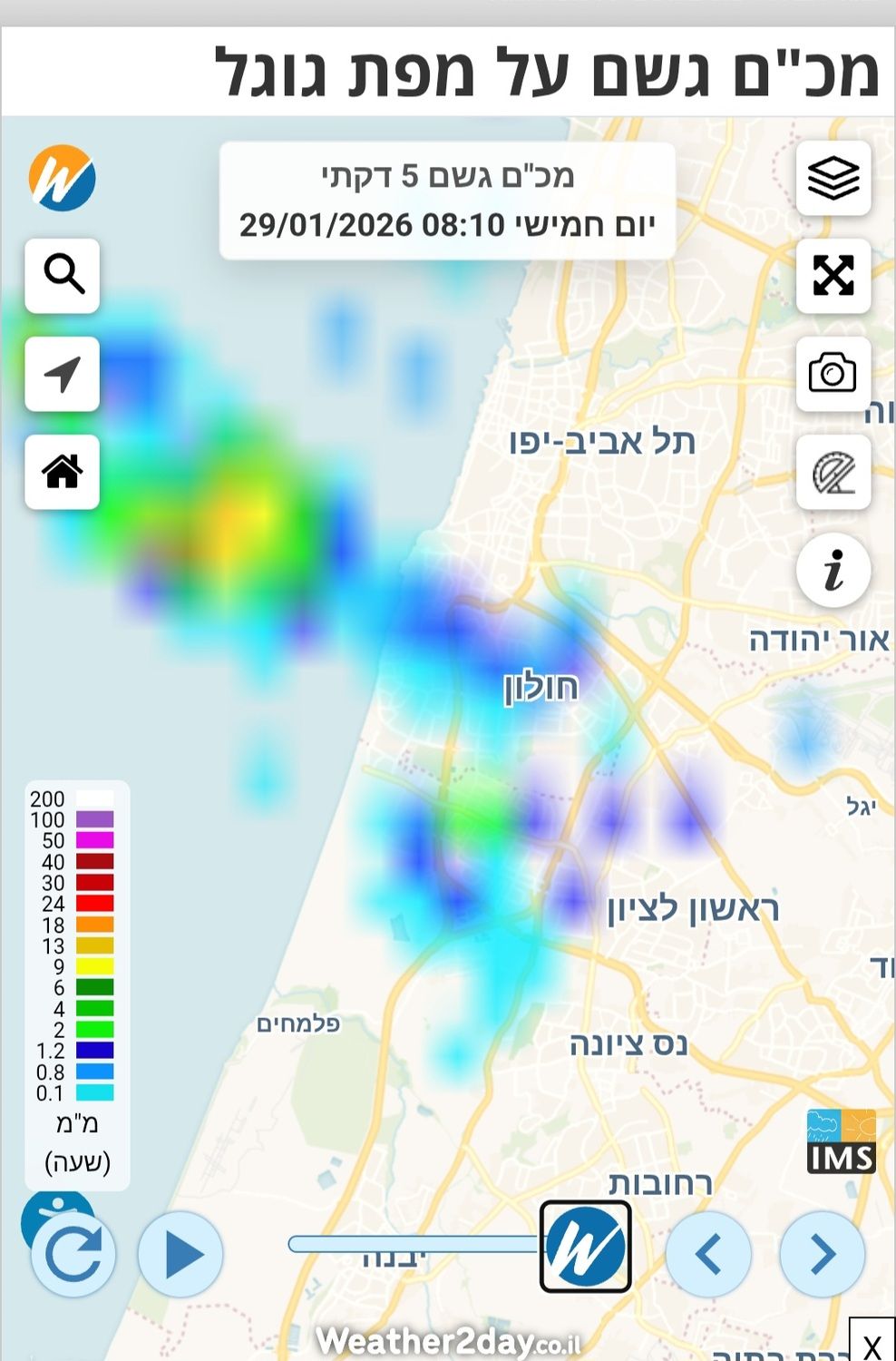Return to the home view
The width and height of the screenshot is (896, 1361).
click(63, 472)
